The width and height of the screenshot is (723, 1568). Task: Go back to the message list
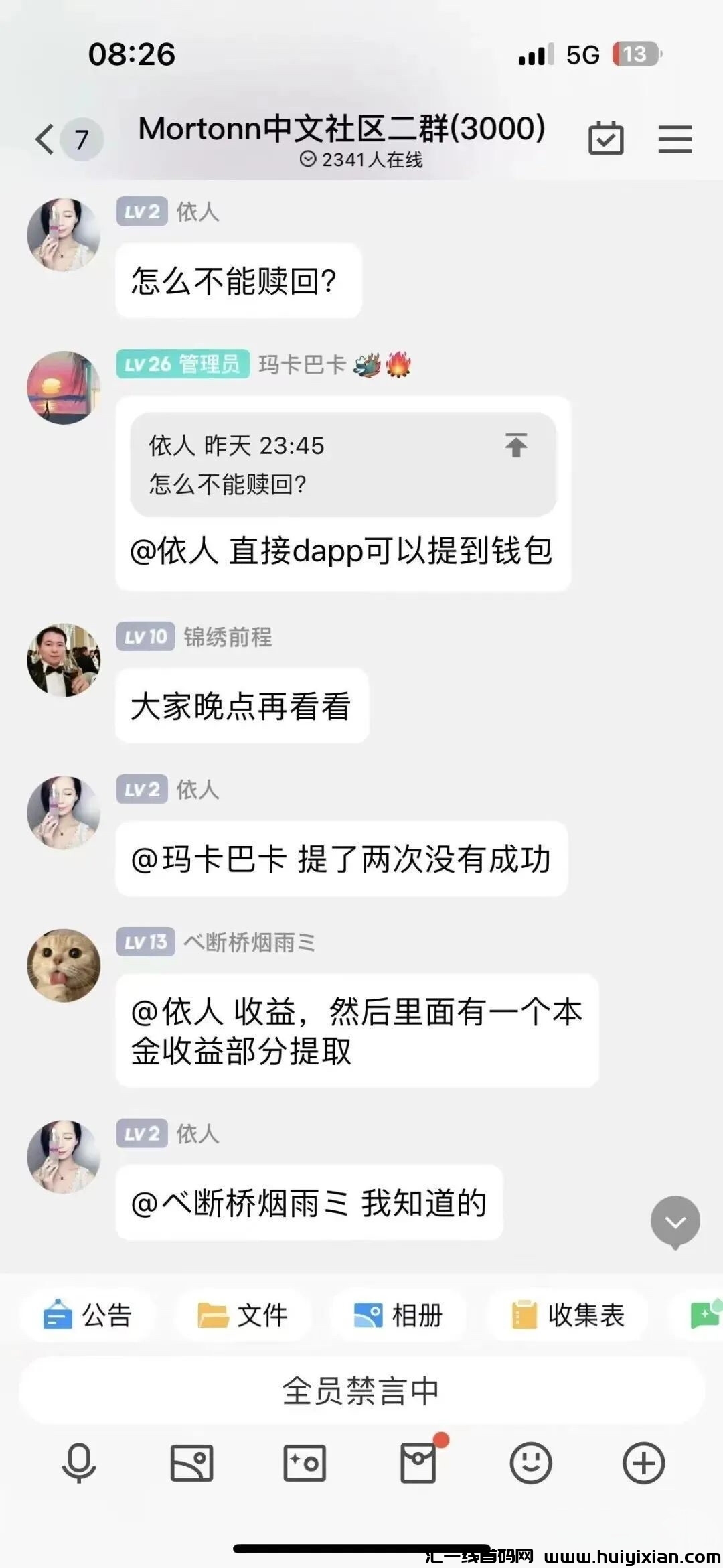pyautogui.click(x=46, y=139)
